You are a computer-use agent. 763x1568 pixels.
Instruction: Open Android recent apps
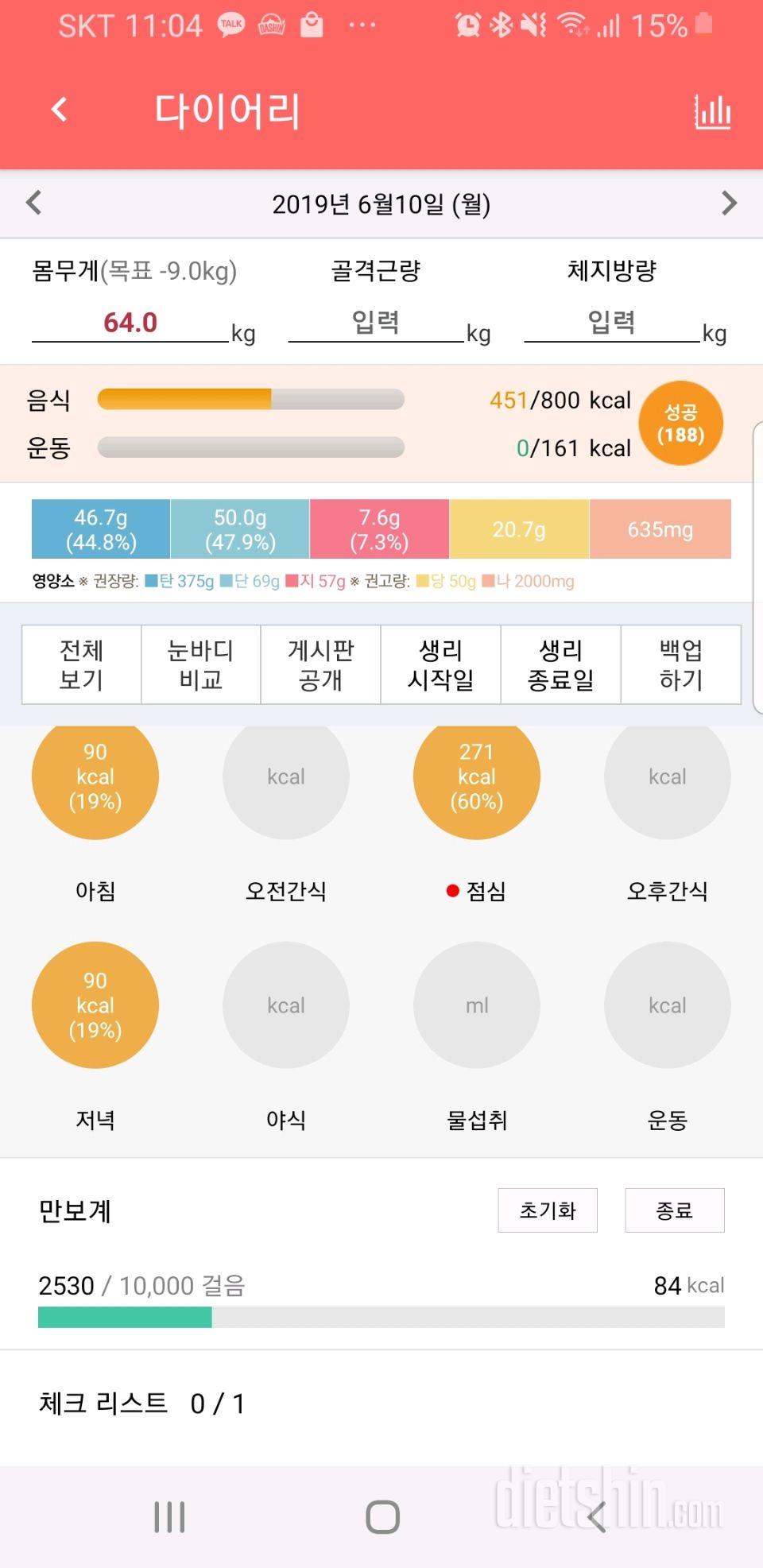pos(169,1516)
